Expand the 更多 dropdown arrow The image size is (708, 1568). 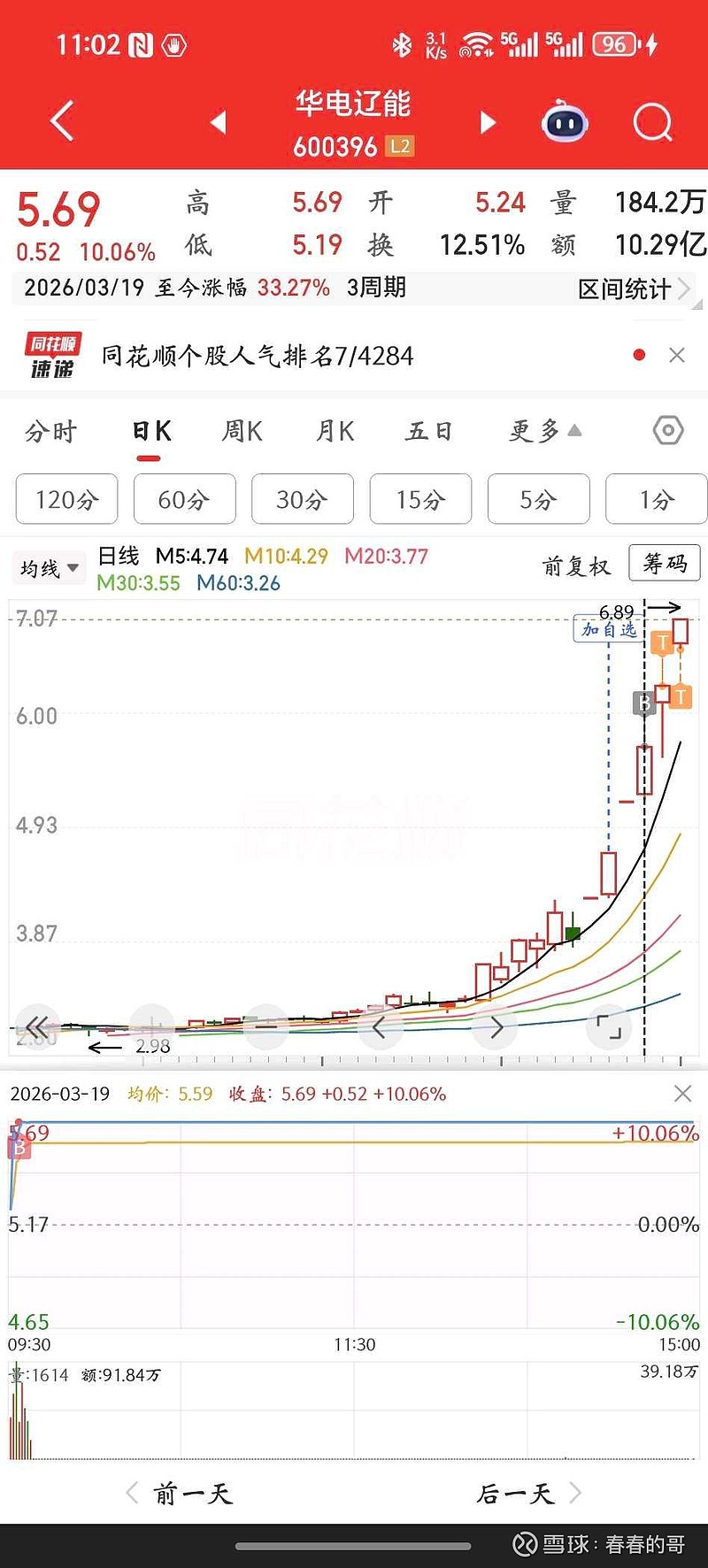[x=573, y=431]
